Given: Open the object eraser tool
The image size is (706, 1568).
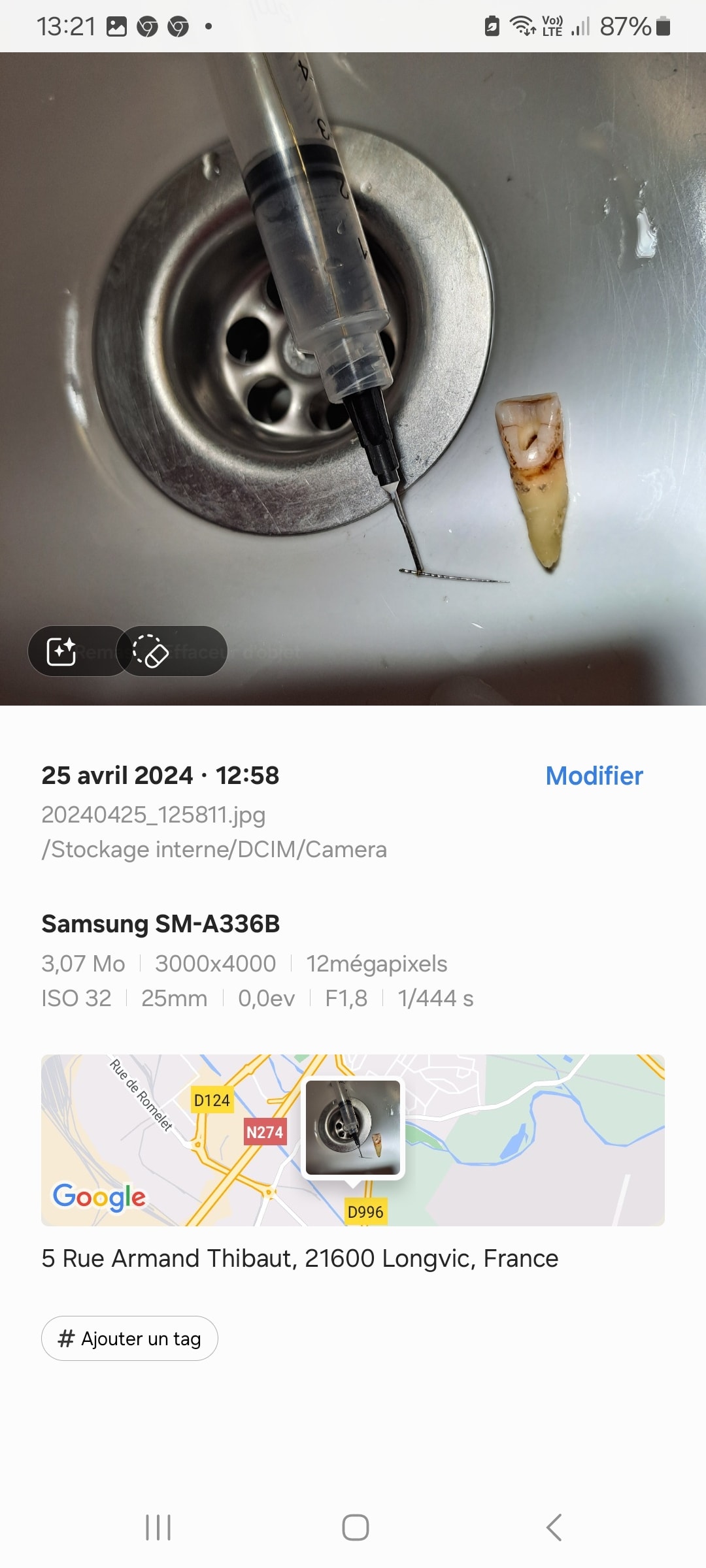Looking at the screenshot, I should coord(151,651).
